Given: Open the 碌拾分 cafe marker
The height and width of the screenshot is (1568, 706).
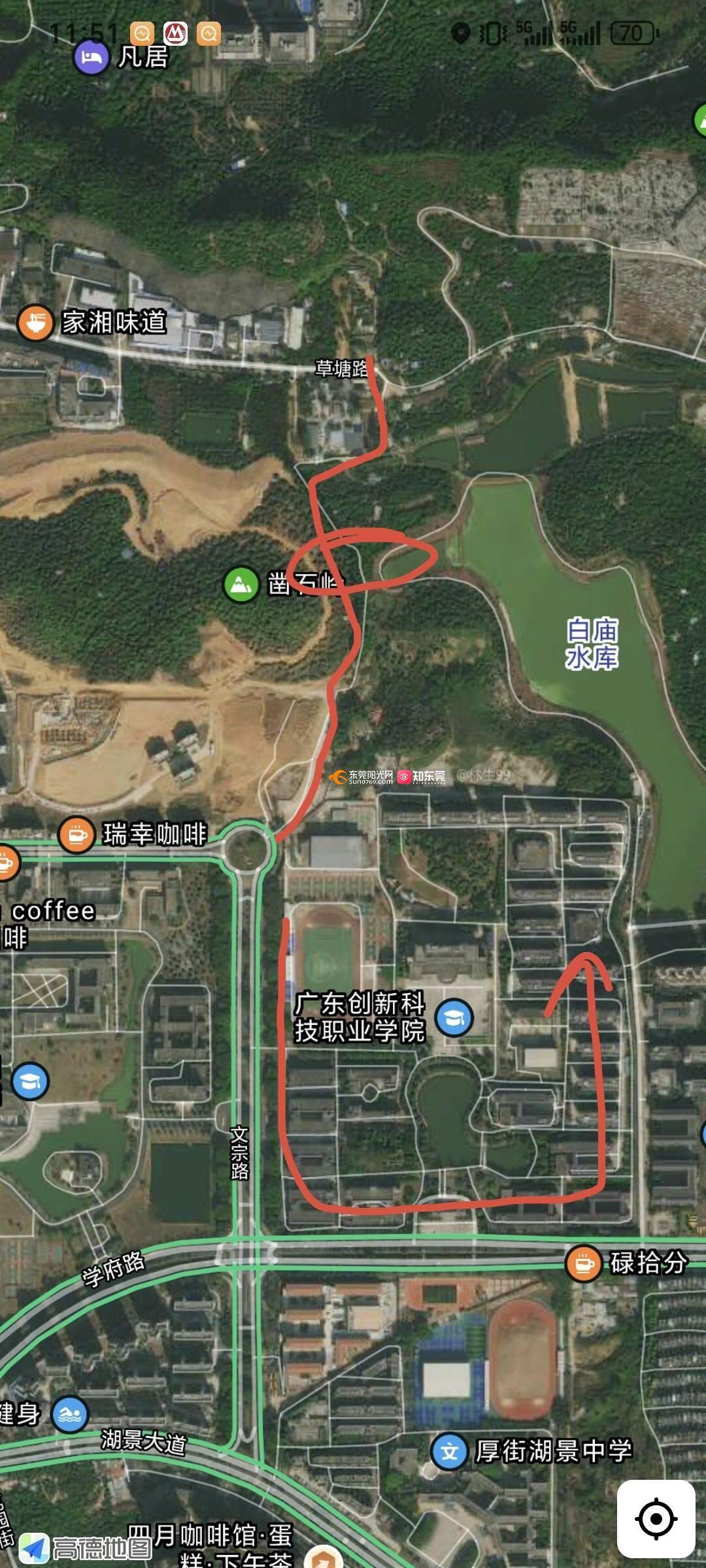Looking at the screenshot, I should coord(583,1263).
